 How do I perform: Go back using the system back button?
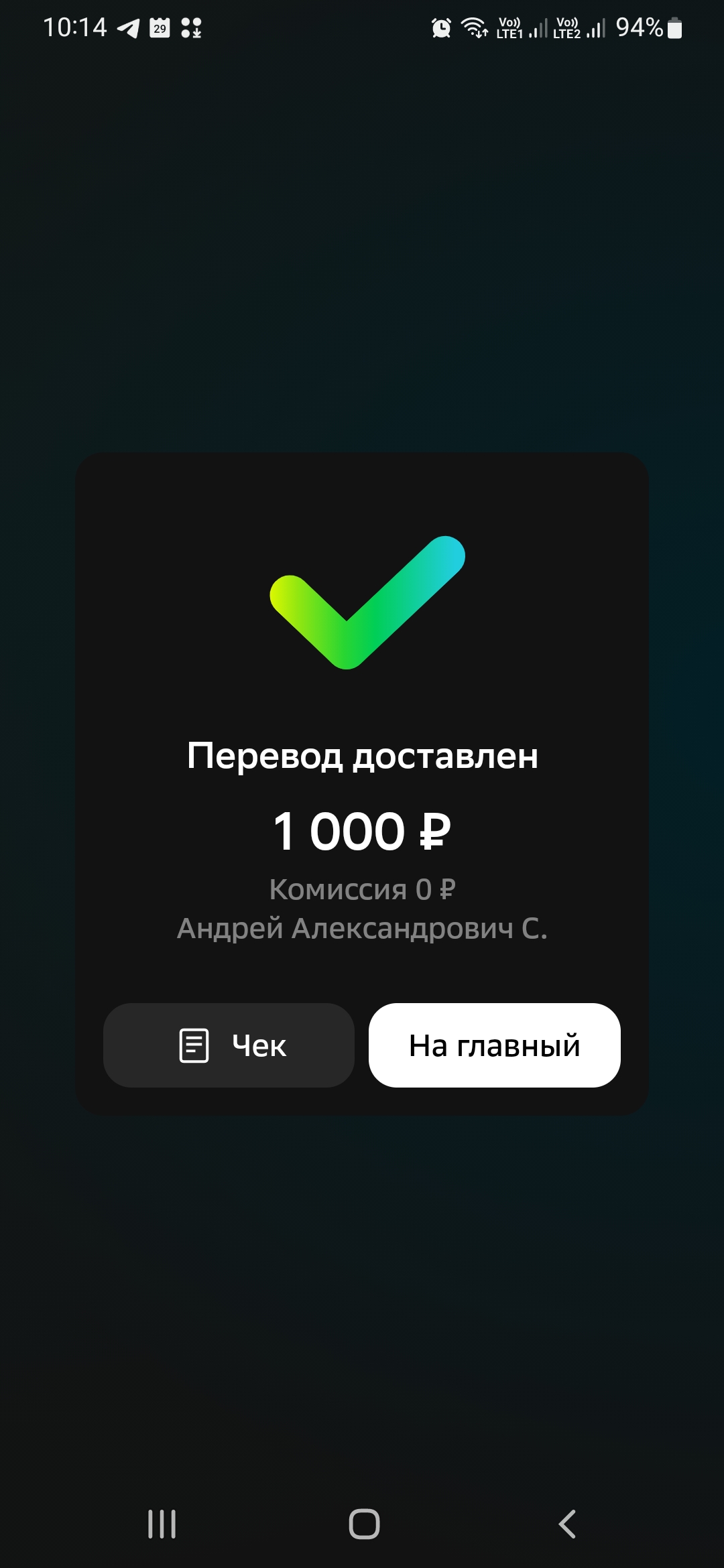[567, 1524]
